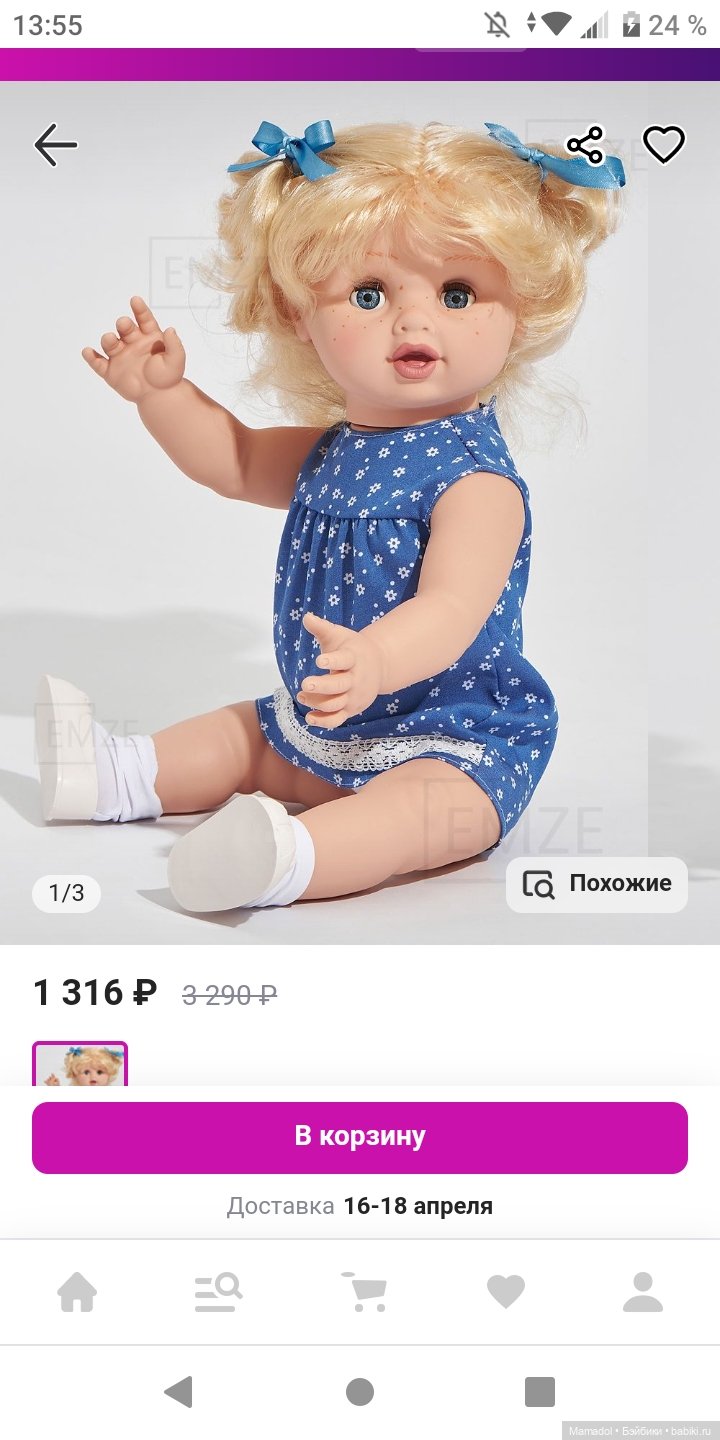The image size is (720, 1440).
Task: Tap the system back button
Action: (179, 1392)
